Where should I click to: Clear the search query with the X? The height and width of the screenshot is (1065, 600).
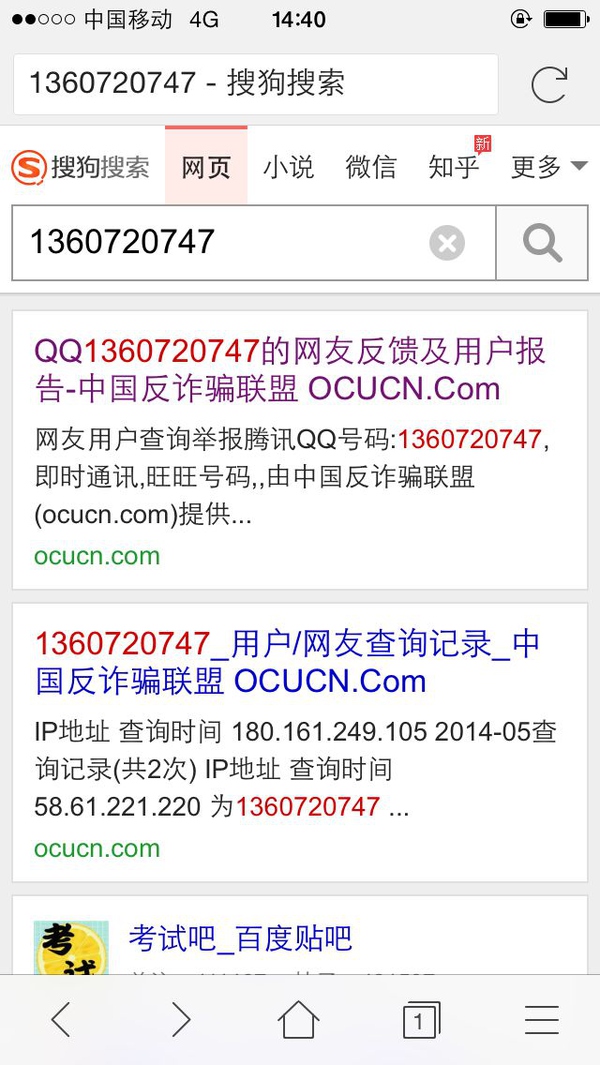click(x=447, y=242)
